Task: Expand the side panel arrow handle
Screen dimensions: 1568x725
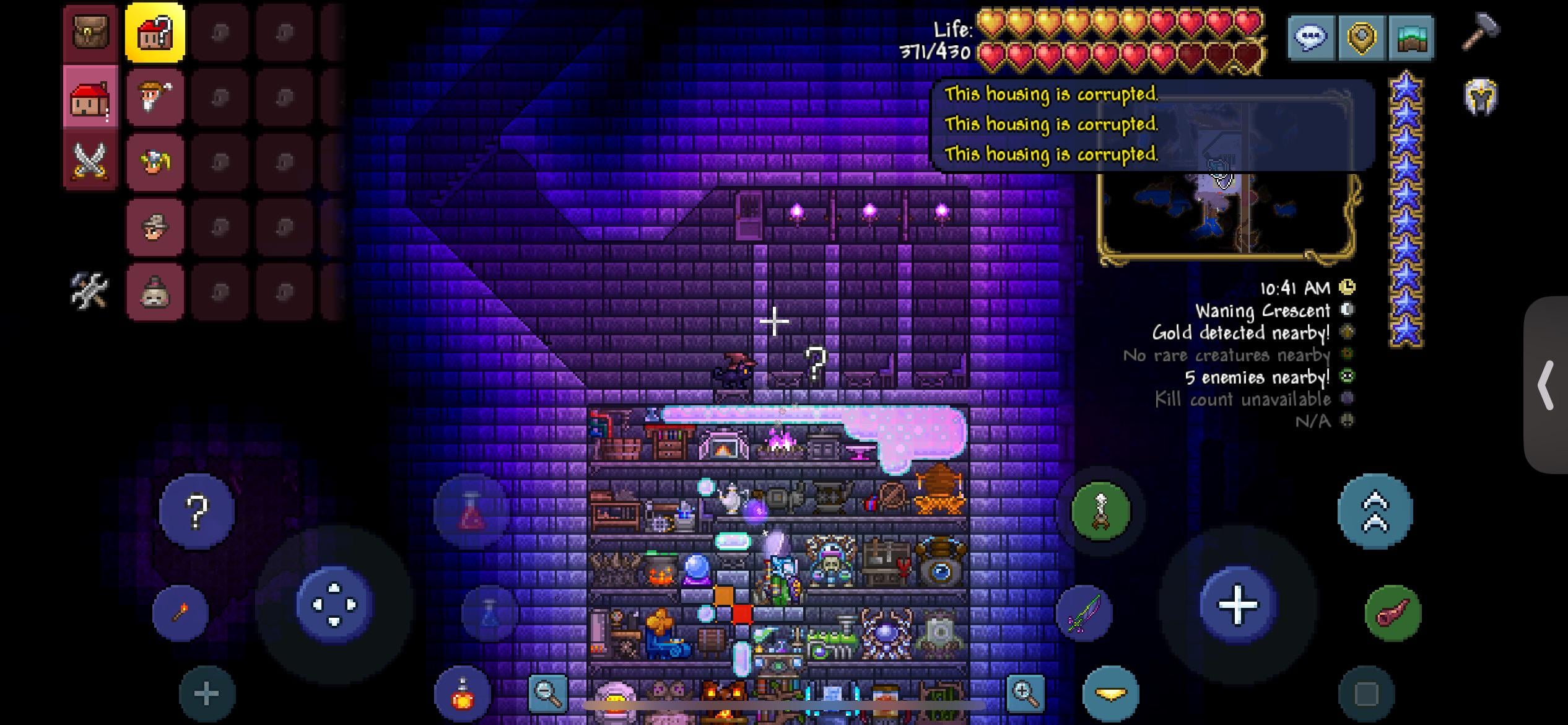Action: click(1546, 385)
